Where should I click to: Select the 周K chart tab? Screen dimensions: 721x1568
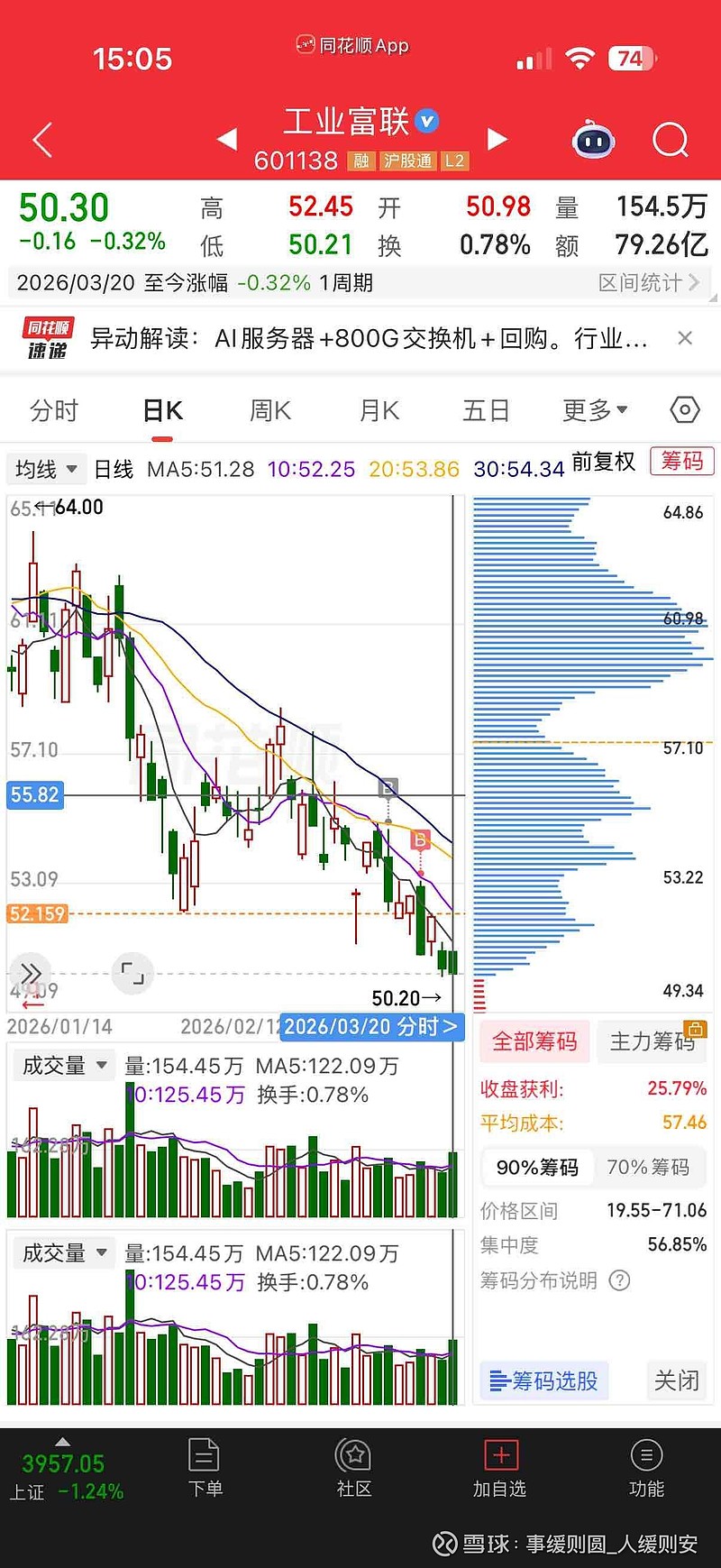(x=270, y=411)
